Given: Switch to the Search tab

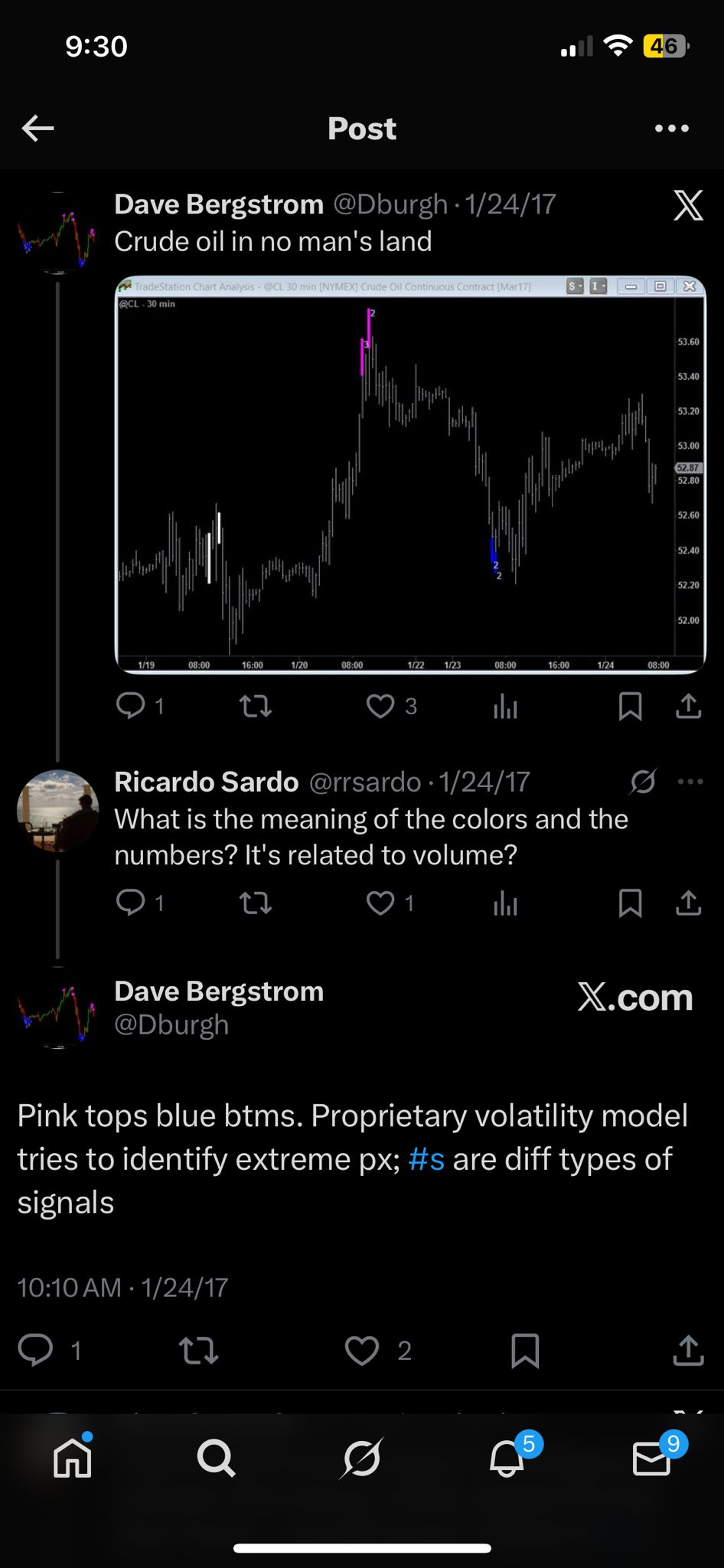Looking at the screenshot, I should coord(217,1459).
